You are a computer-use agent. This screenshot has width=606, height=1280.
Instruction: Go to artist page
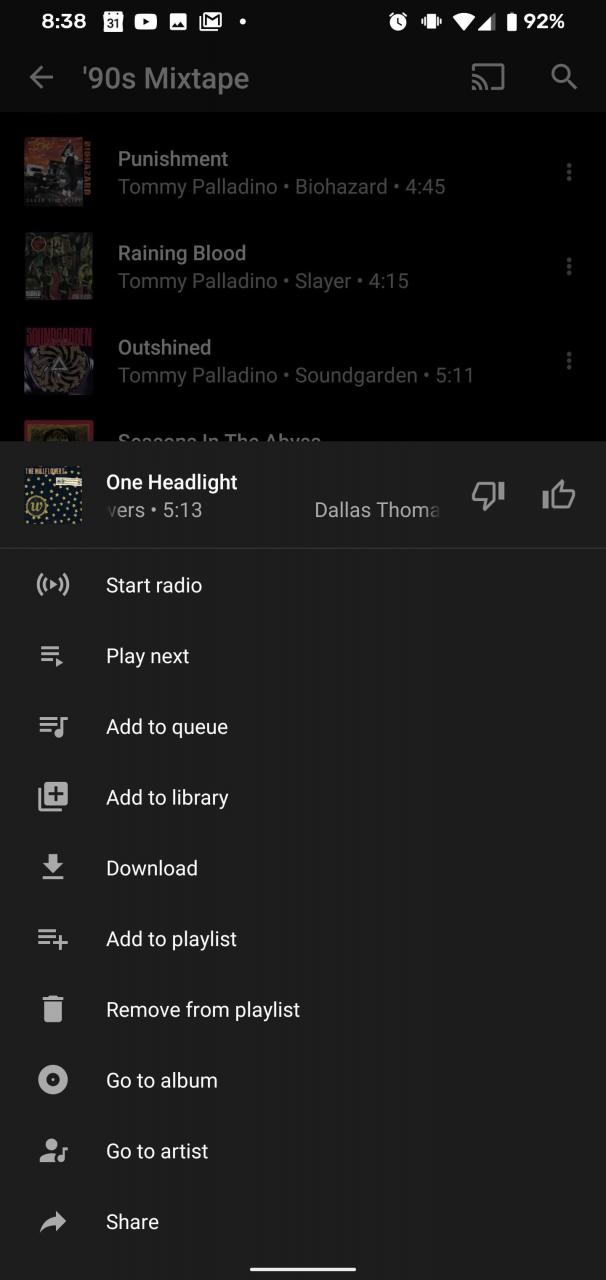click(x=157, y=1151)
